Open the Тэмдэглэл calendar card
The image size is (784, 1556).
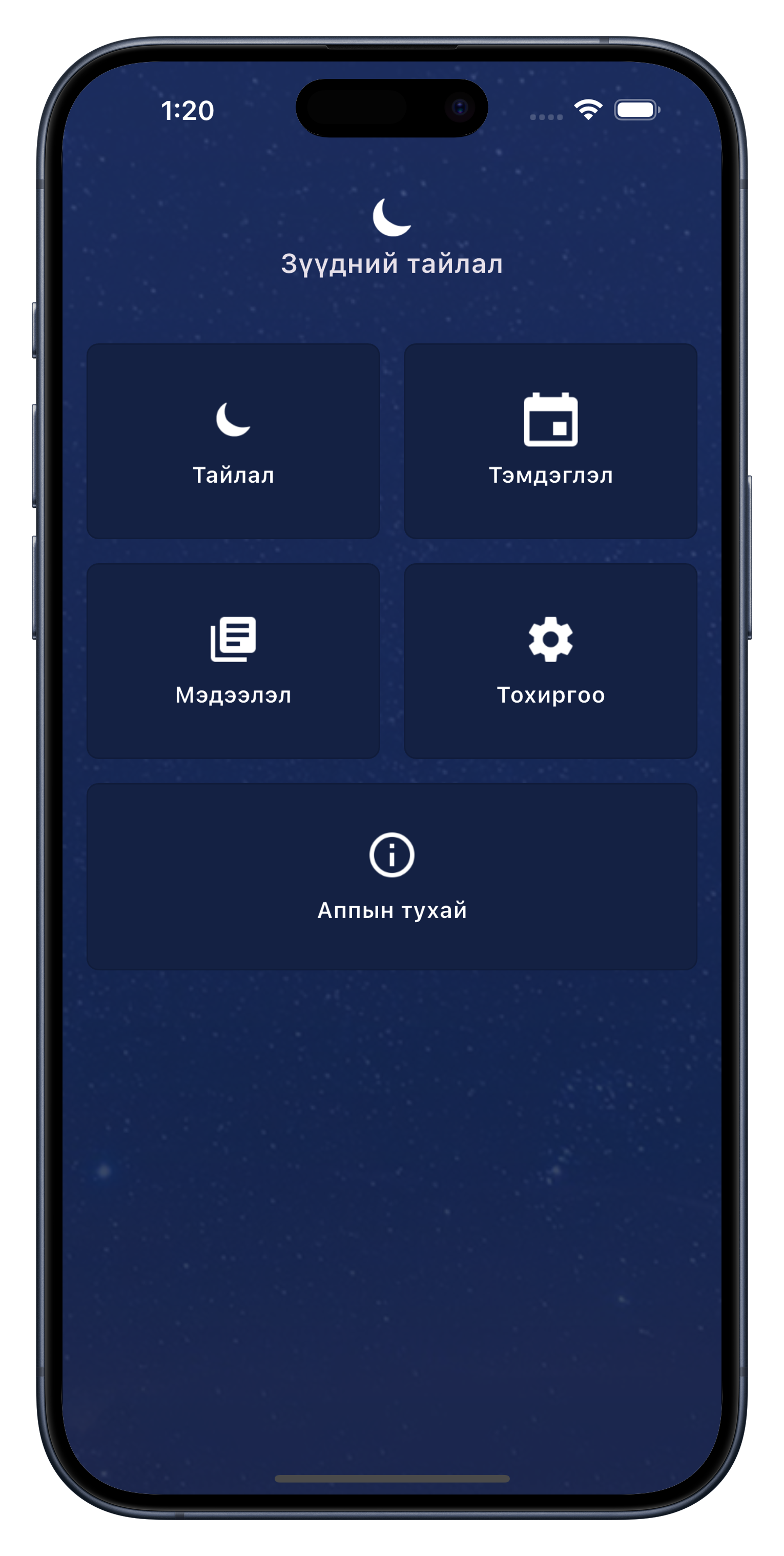(550, 441)
